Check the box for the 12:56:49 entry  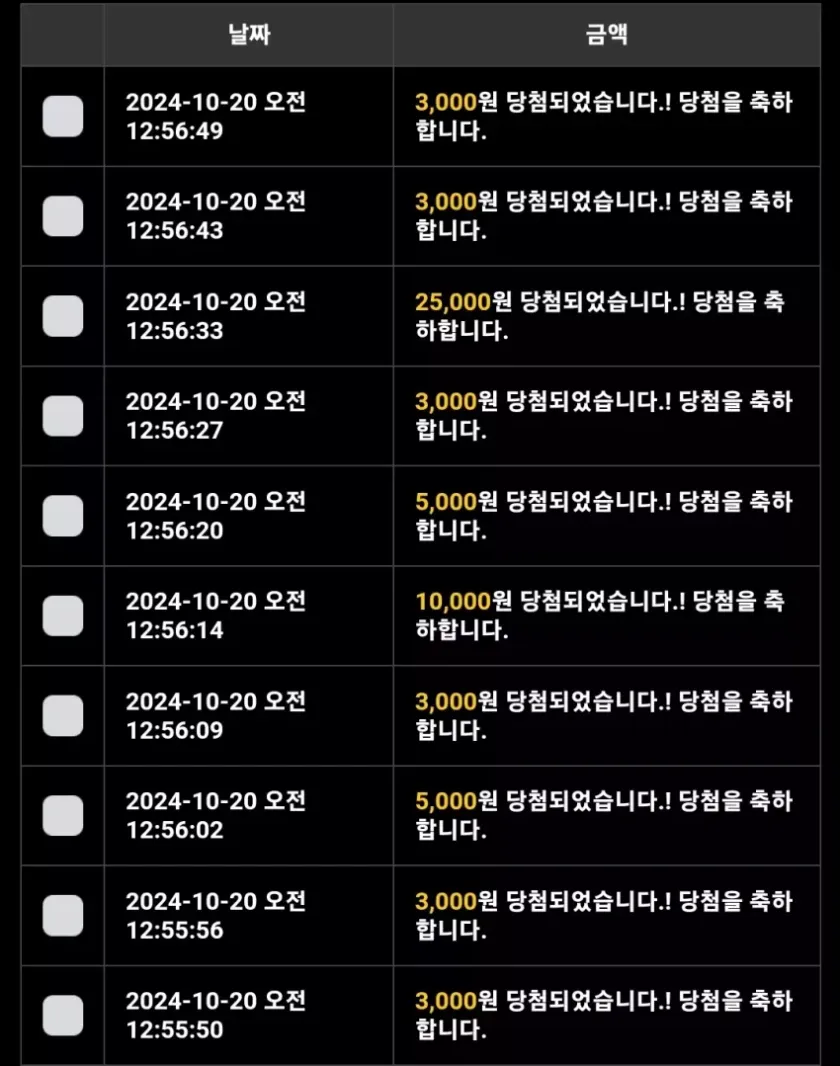tap(63, 116)
